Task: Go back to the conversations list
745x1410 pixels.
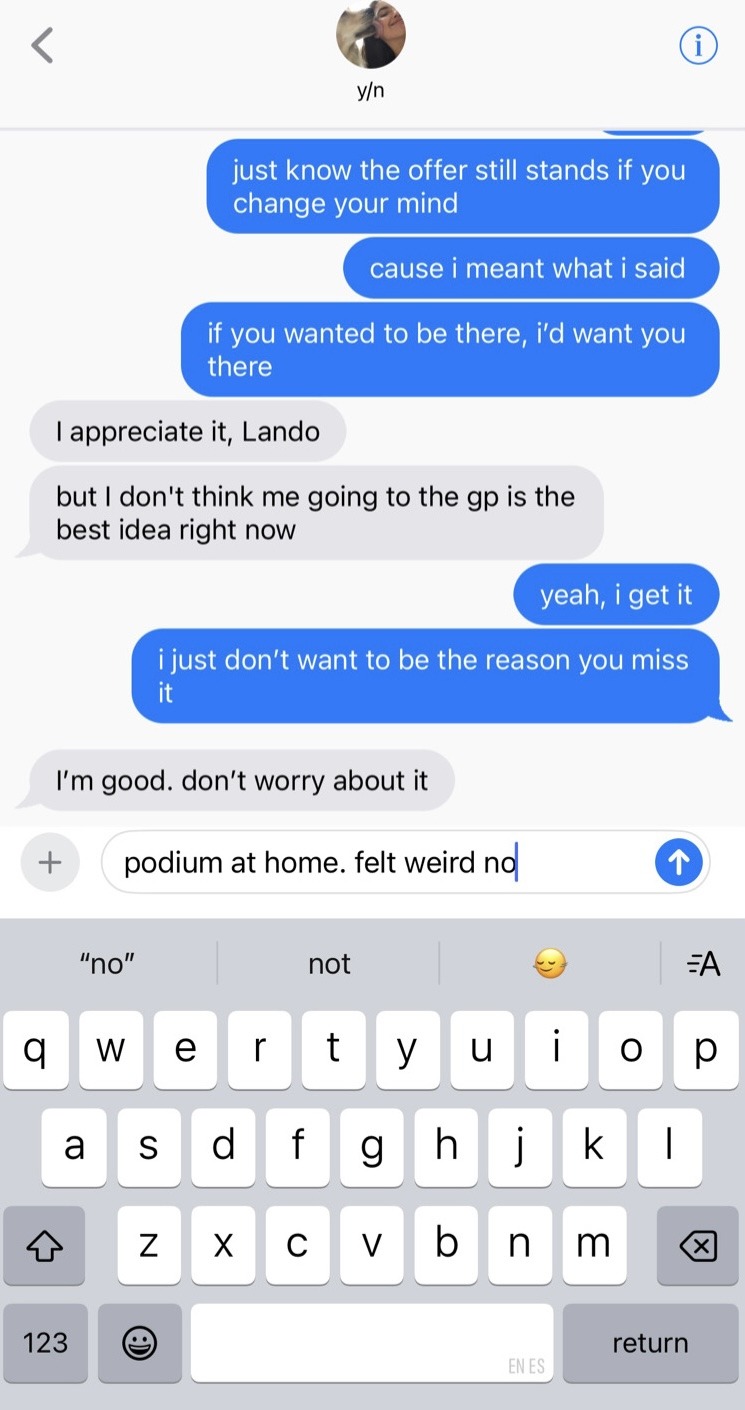Action: tap(42, 46)
